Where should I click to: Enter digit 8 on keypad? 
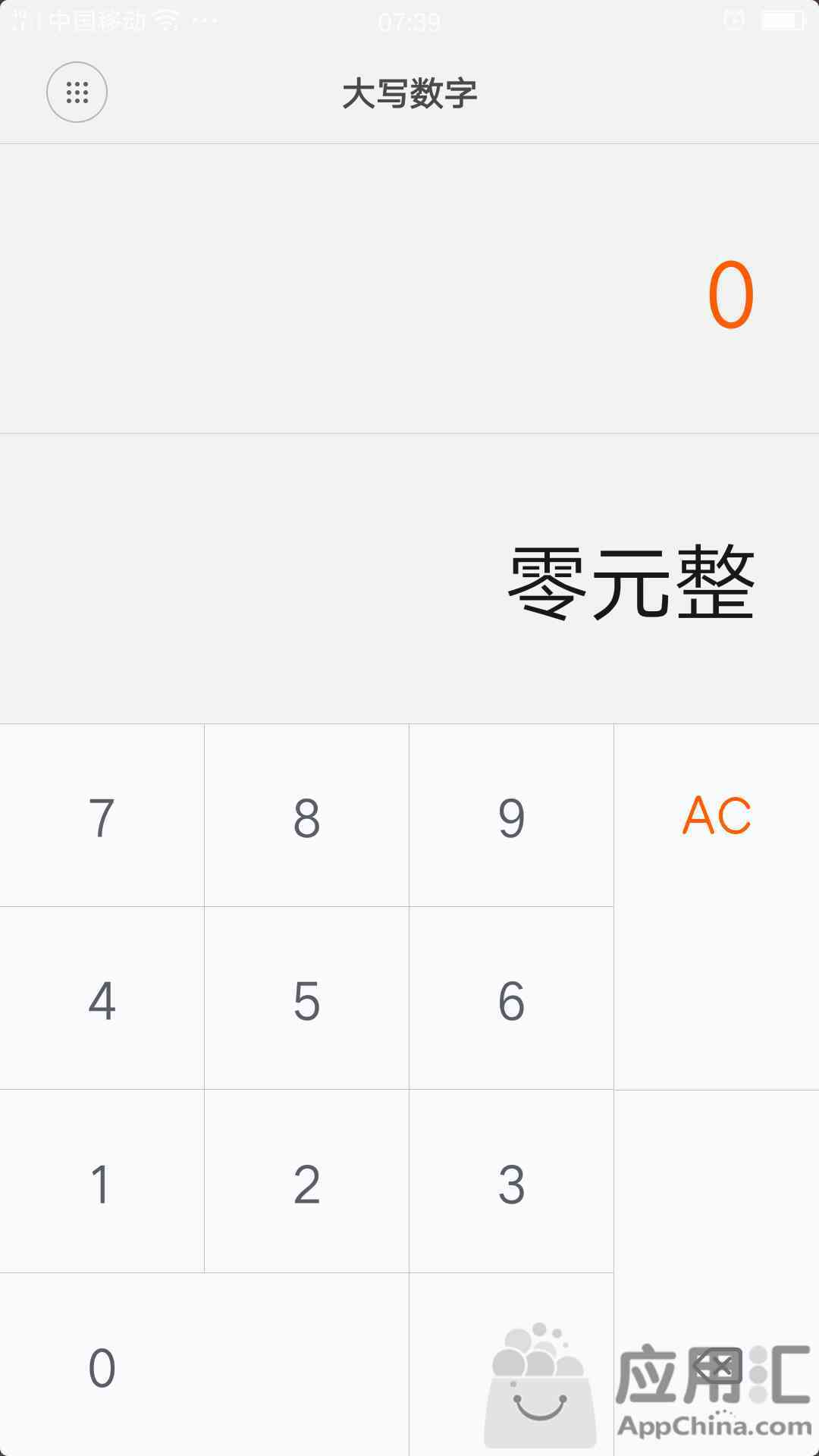306,816
